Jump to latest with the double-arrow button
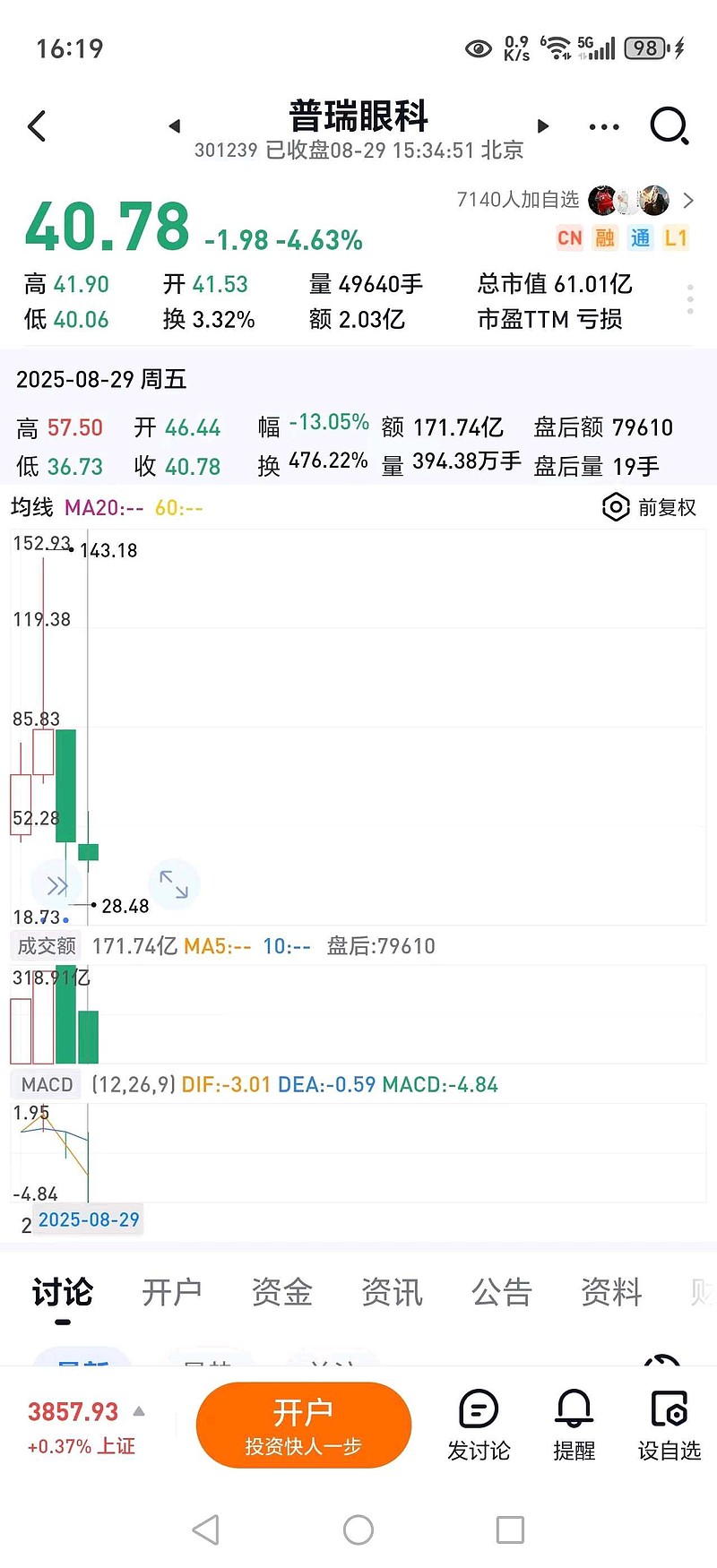 pos(56,886)
